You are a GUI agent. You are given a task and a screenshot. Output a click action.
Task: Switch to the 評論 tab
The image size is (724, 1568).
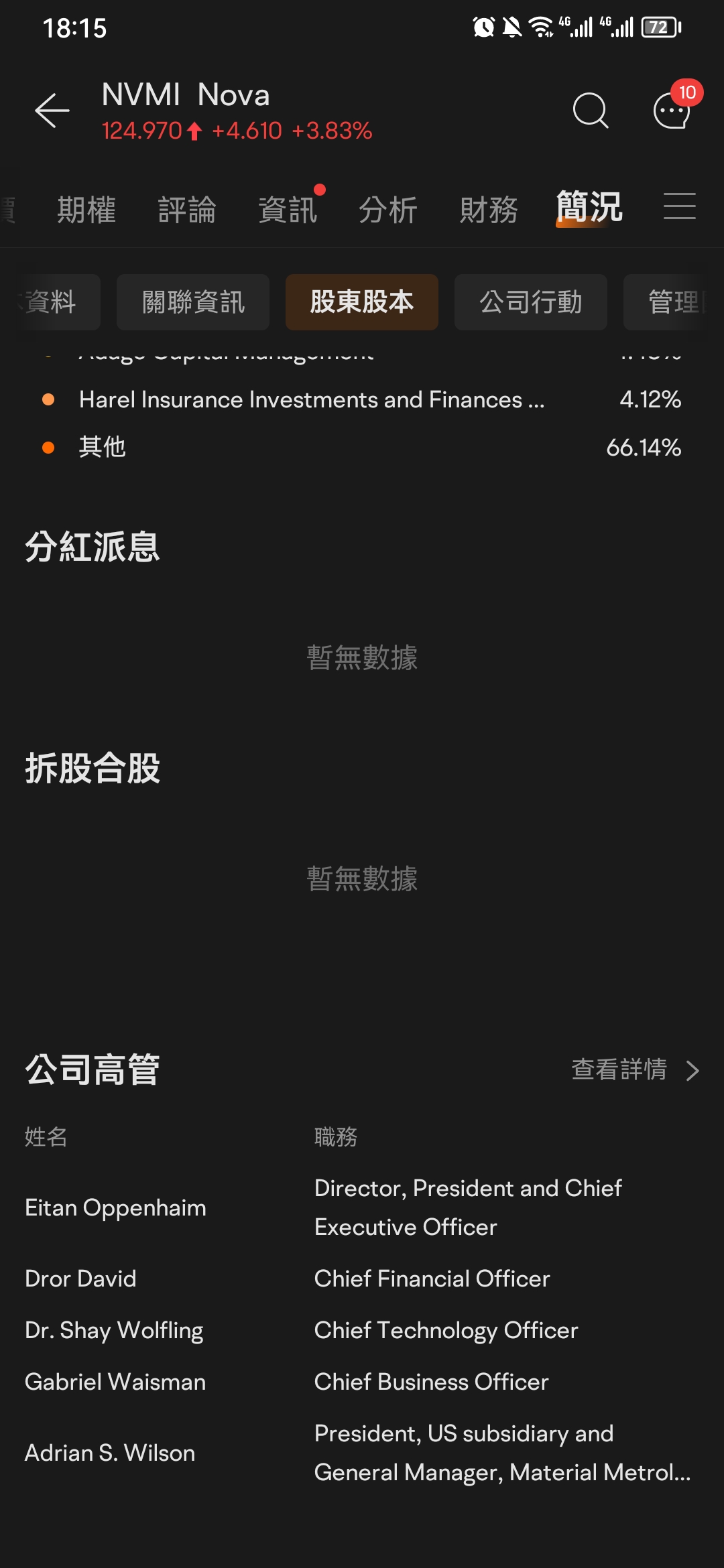point(187,210)
